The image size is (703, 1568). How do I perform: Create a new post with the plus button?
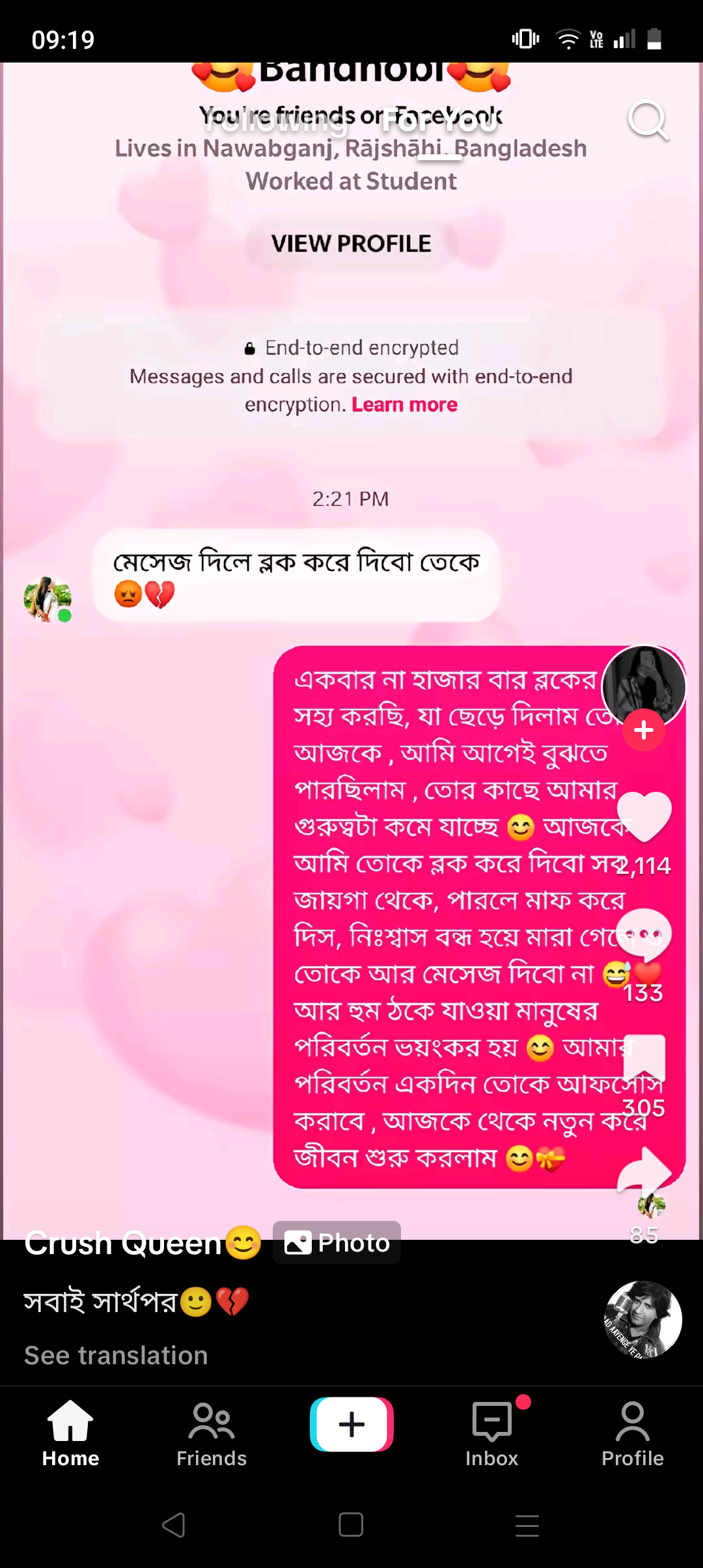click(x=351, y=1424)
